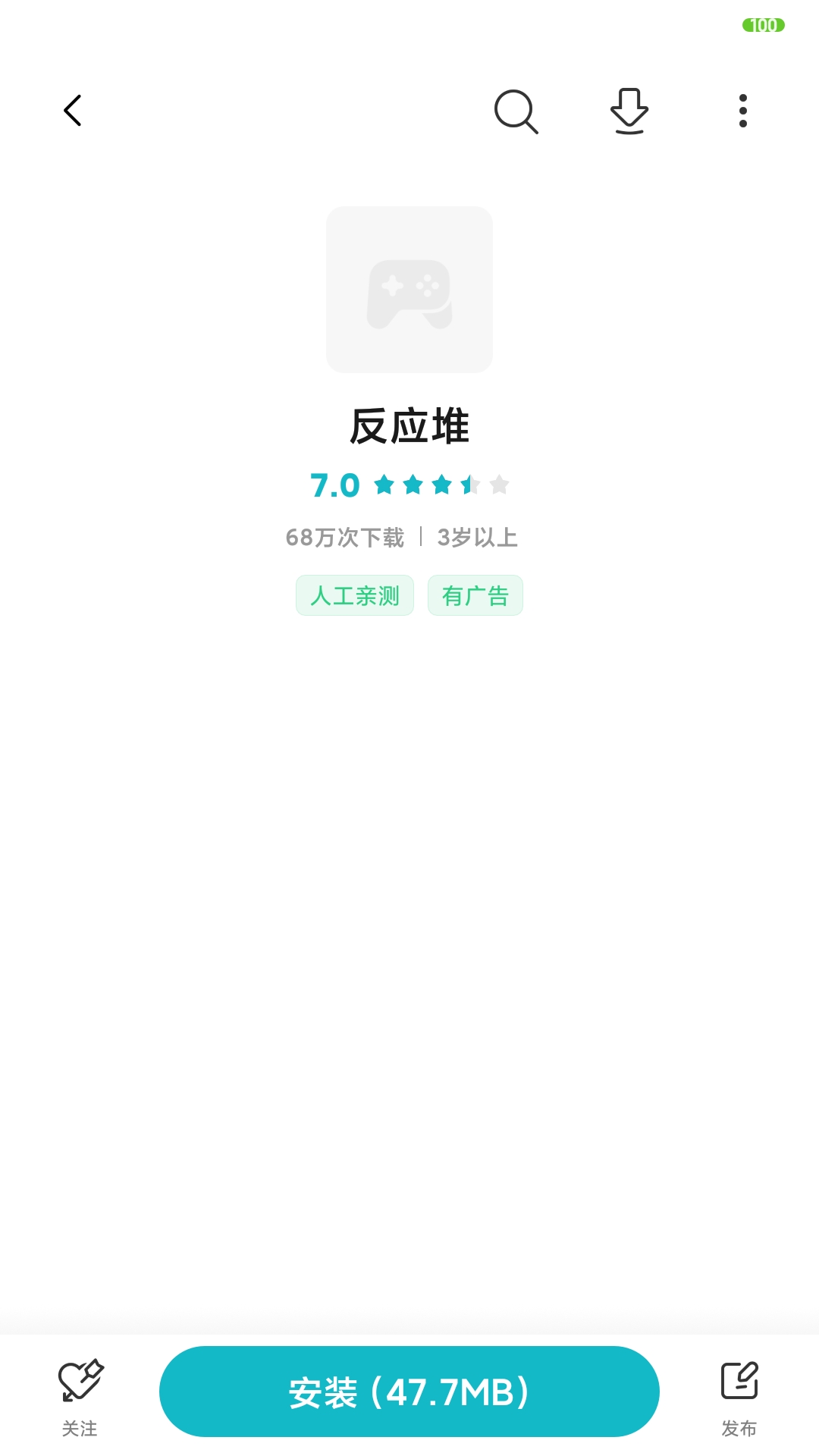Select the 有广告 tag
Image resolution: width=819 pixels, height=1456 pixels.
point(475,595)
